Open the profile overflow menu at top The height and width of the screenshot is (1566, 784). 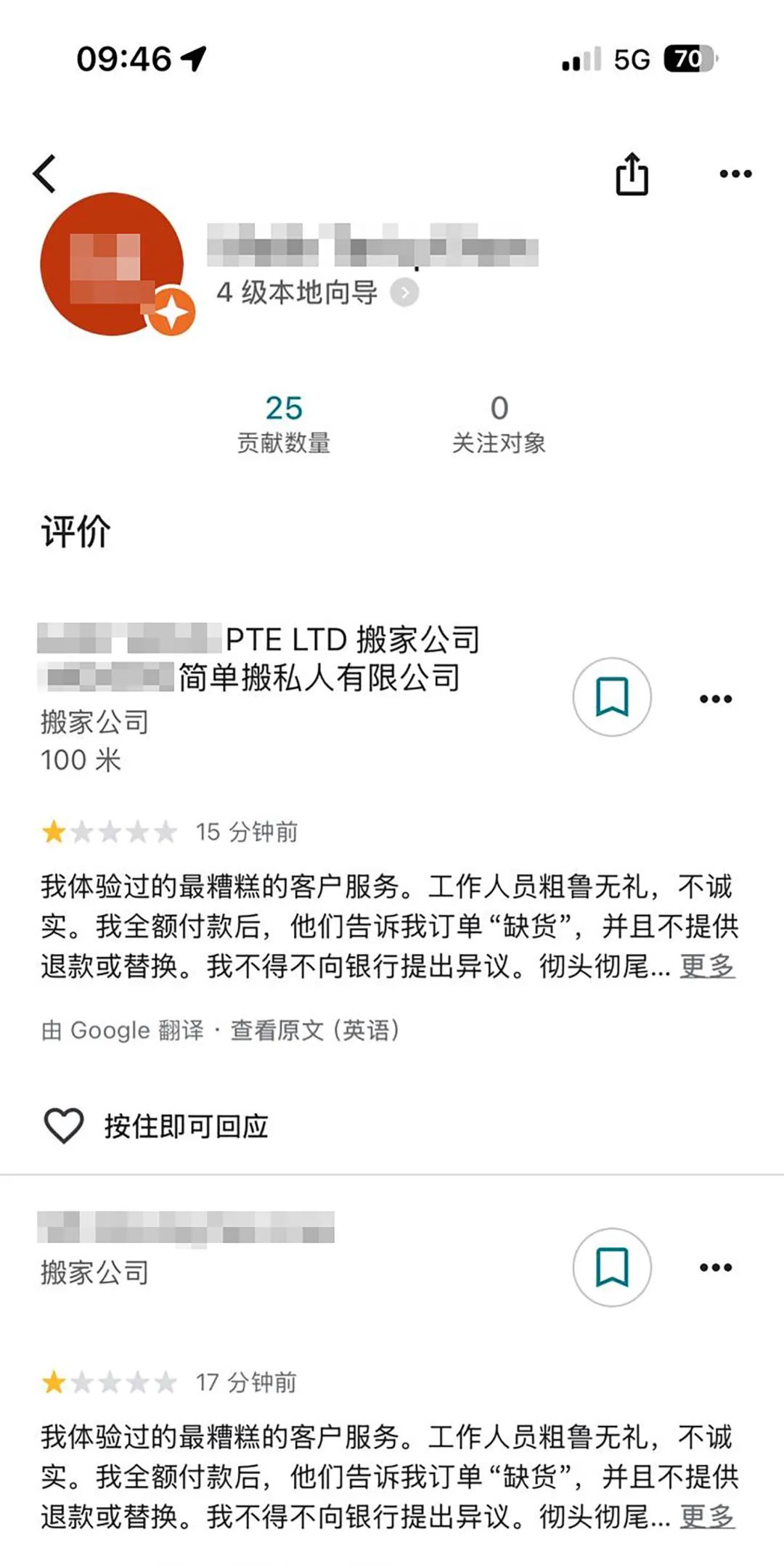coord(735,174)
